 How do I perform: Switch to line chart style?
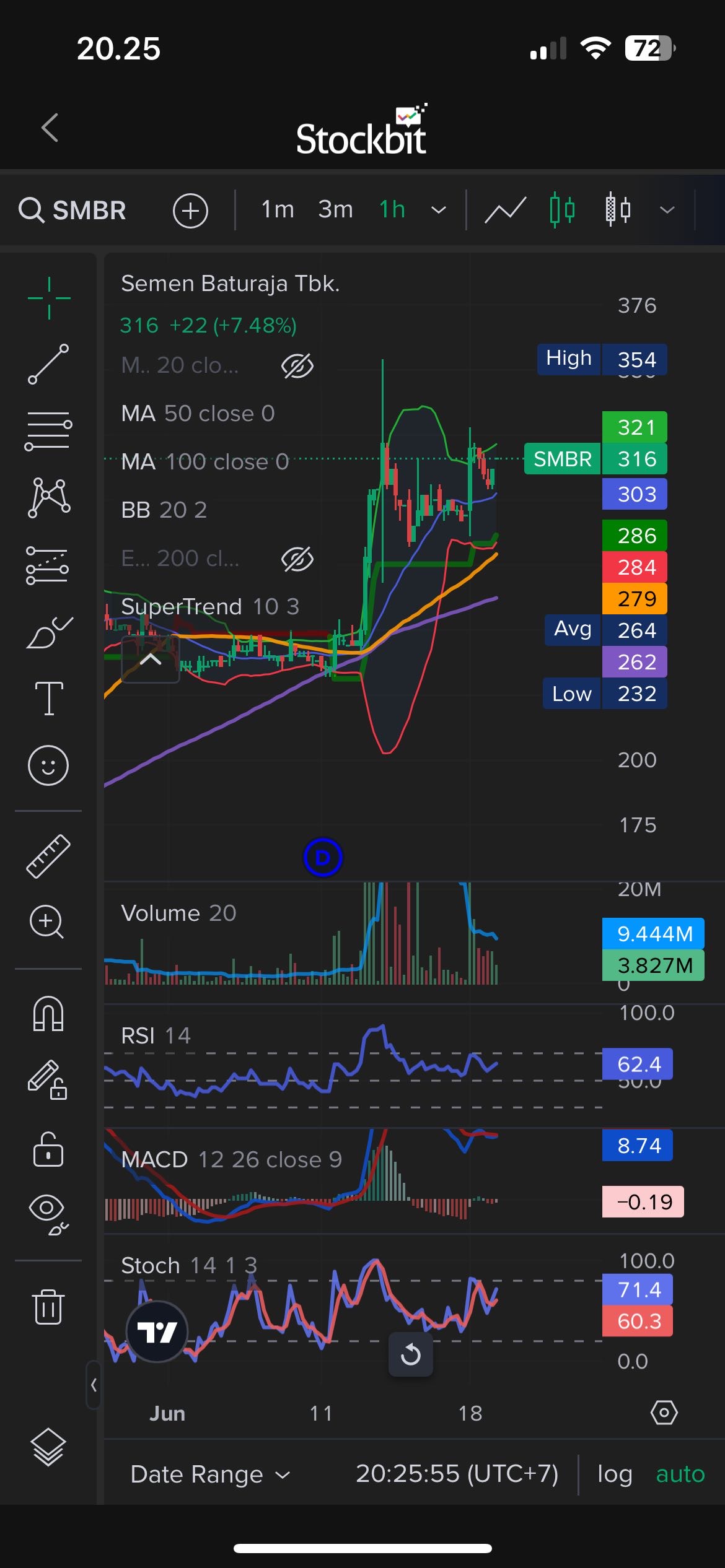(x=505, y=210)
